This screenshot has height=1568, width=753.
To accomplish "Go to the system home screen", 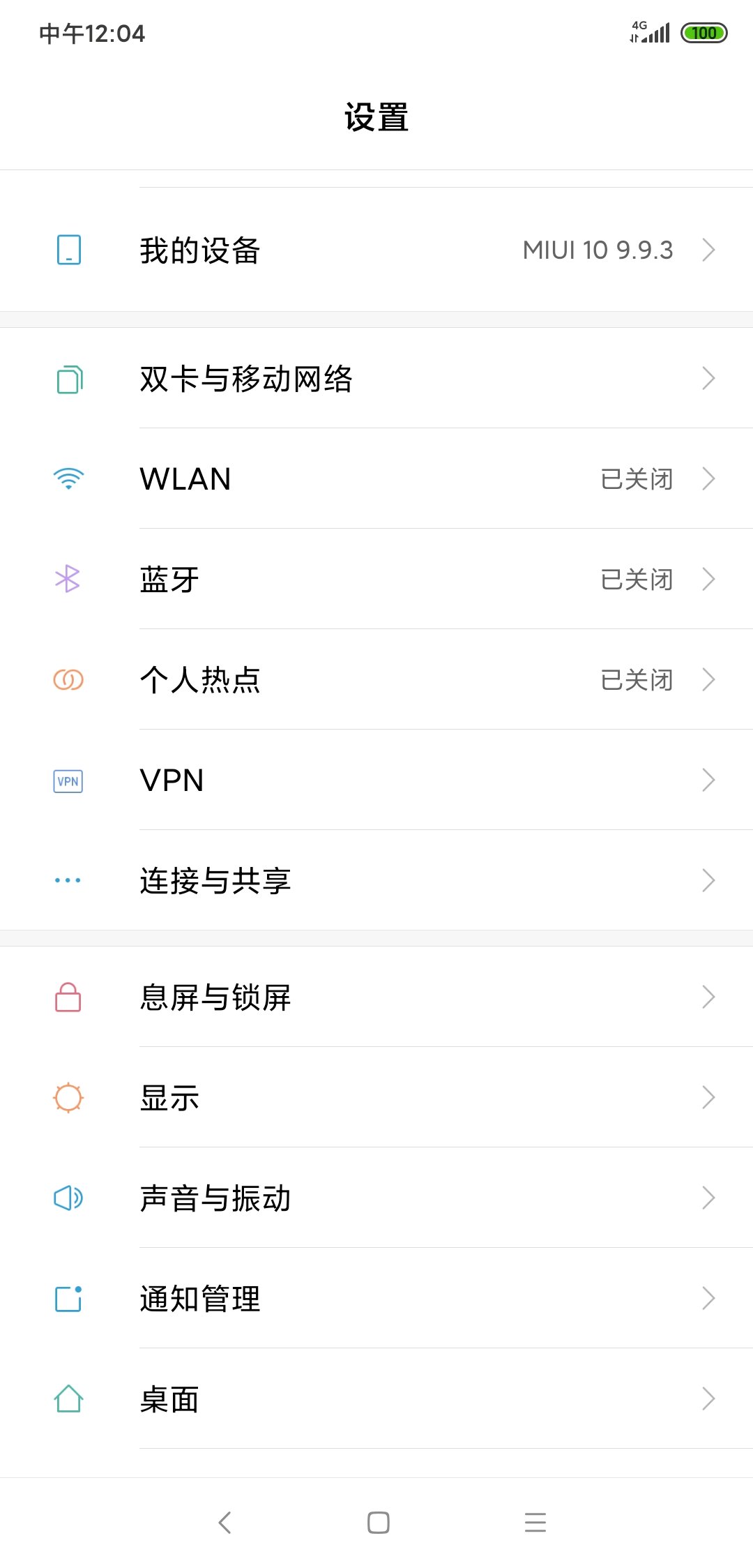I will [378, 1523].
